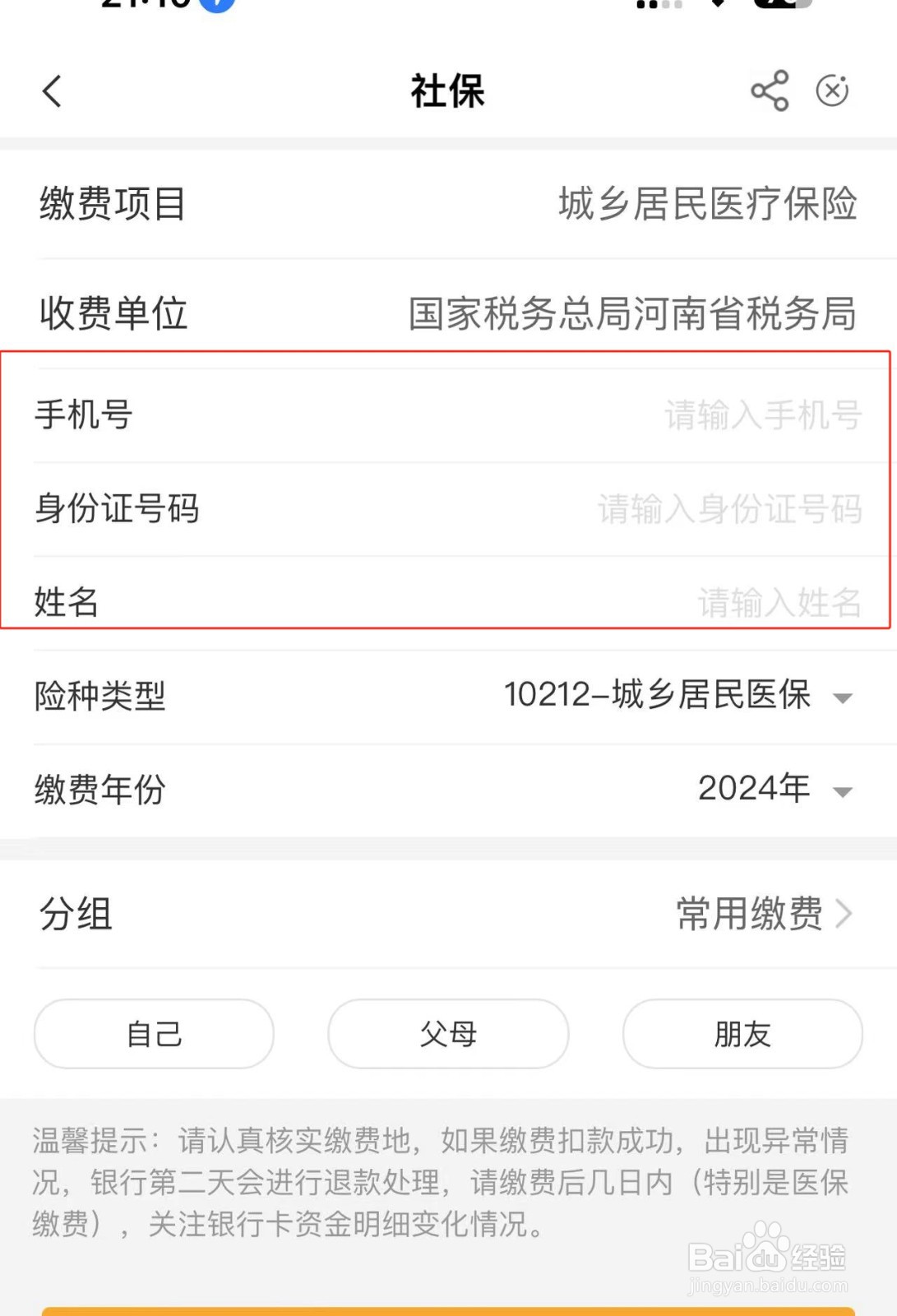The image size is (897, 1316).
Task: Select the 父母 group button
Action: [x=448, y=1034]
